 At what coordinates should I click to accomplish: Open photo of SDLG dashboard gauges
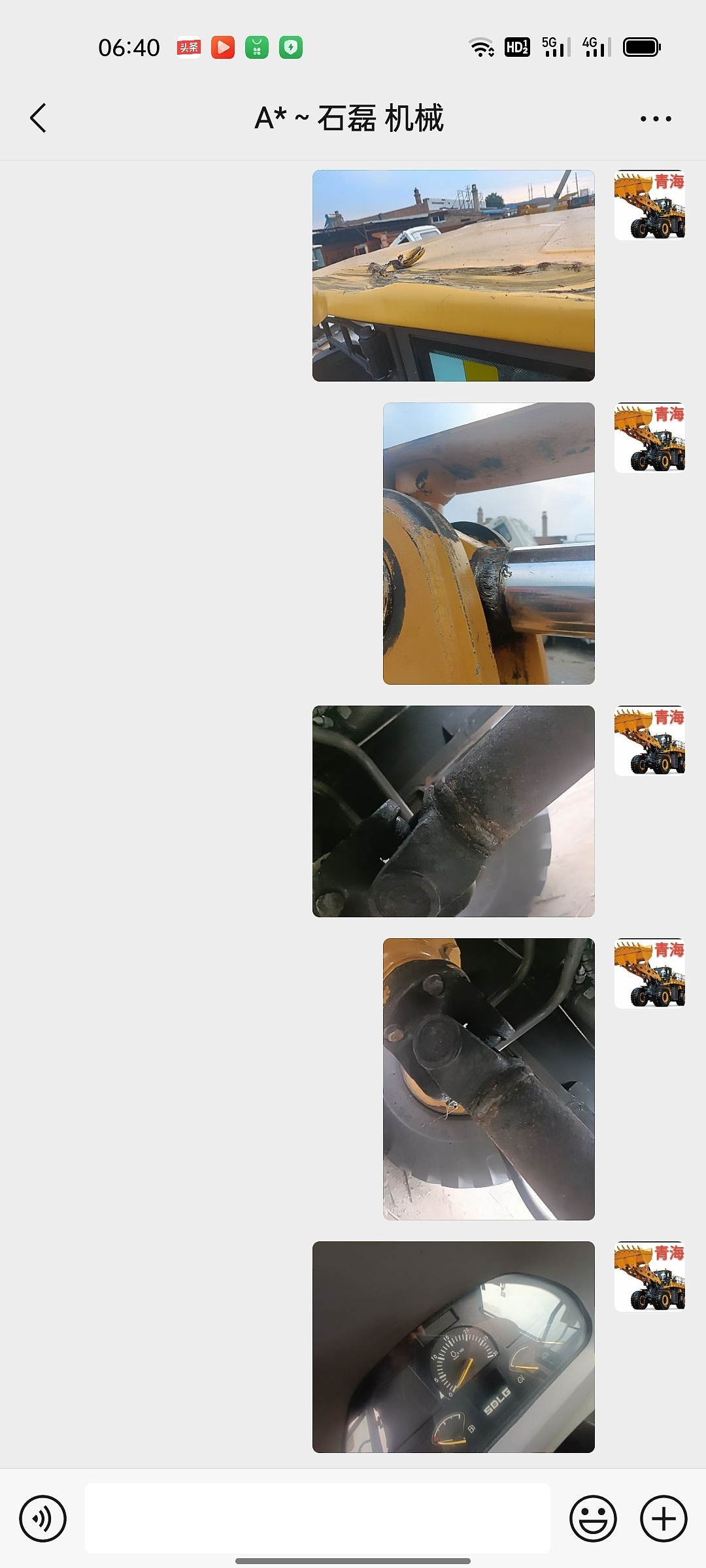tap(453, 1347)
